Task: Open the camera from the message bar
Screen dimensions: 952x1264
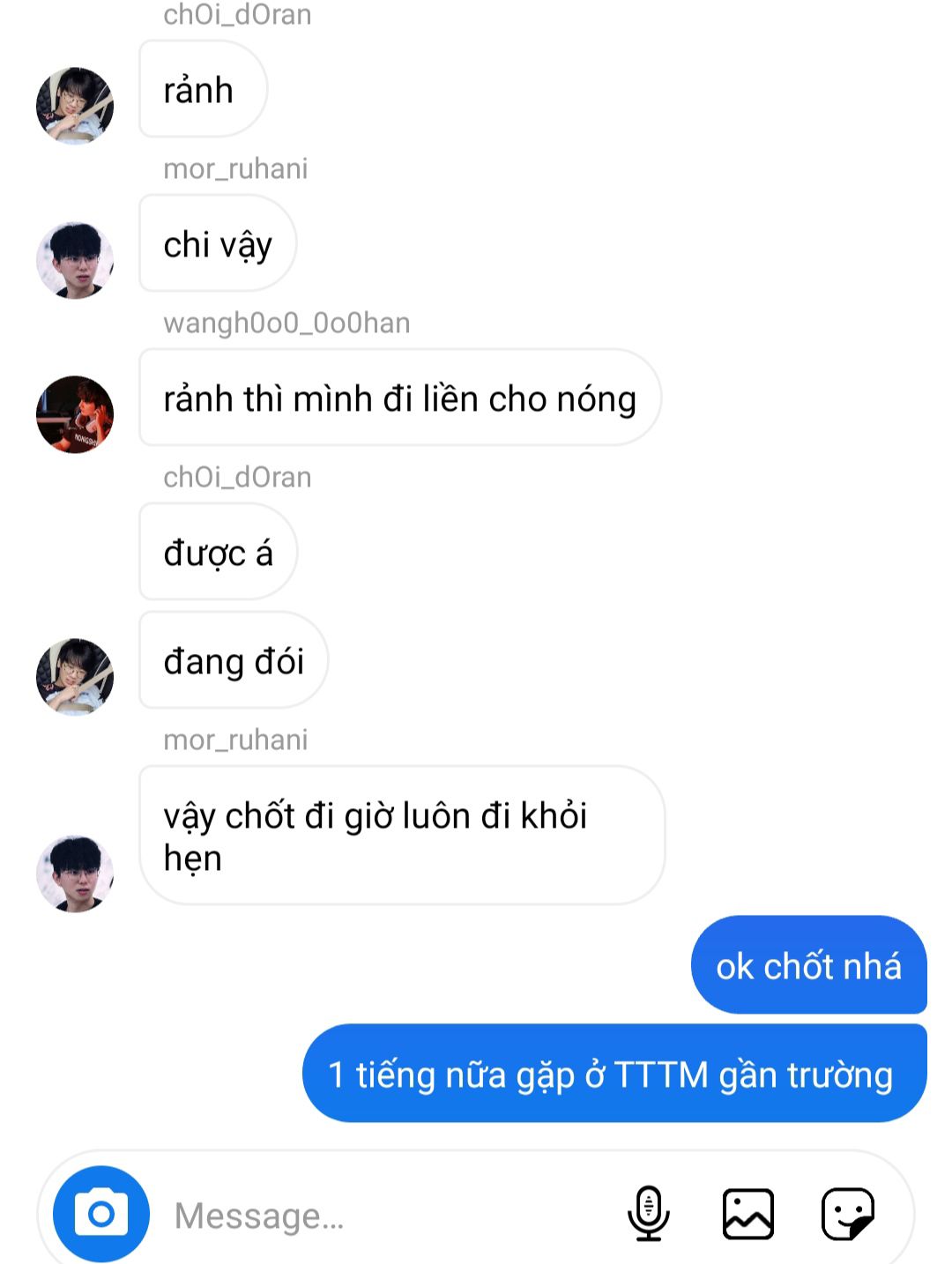Action: (x=100, y=1214)
